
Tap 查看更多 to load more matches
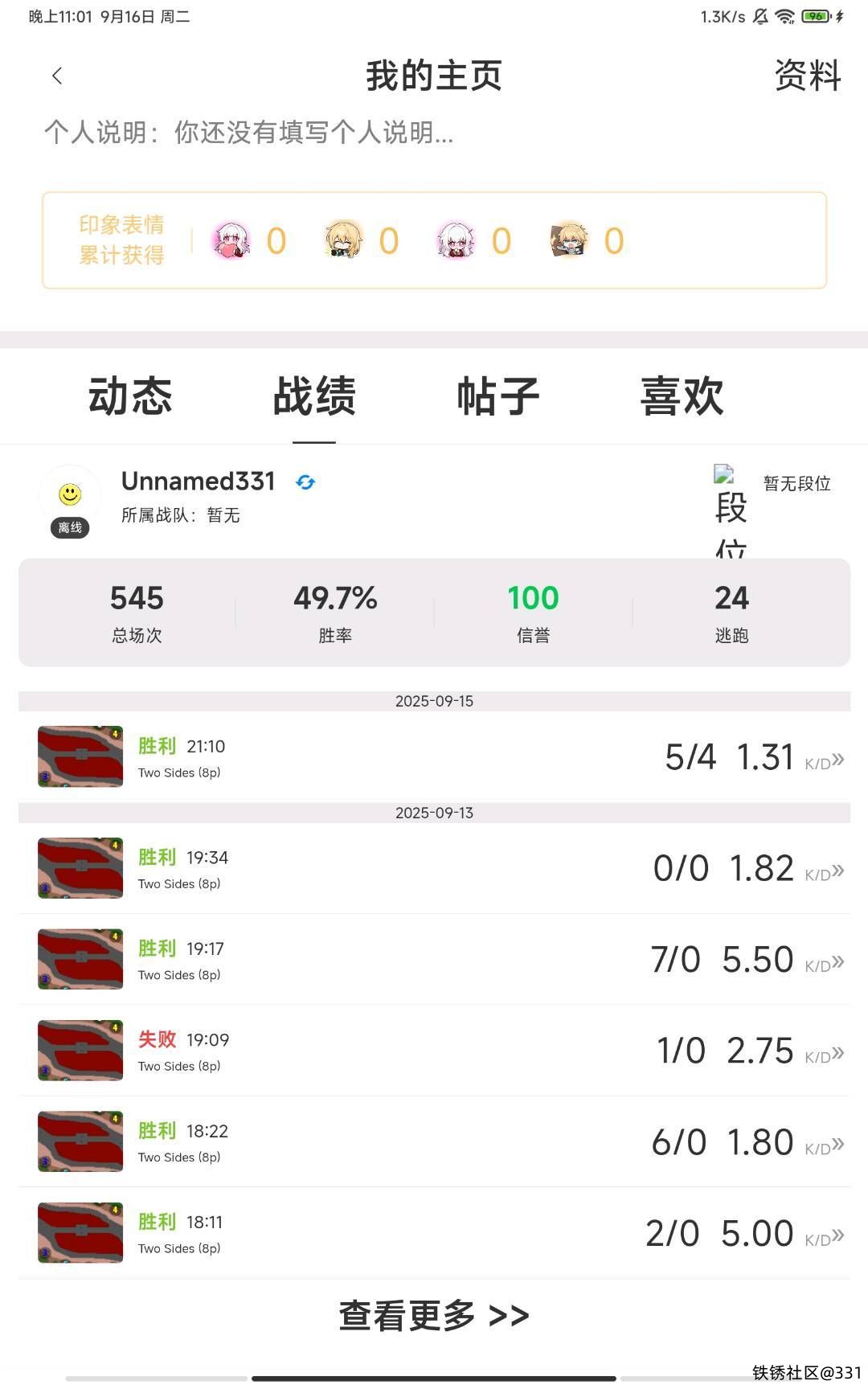(x=434, y=1316)
